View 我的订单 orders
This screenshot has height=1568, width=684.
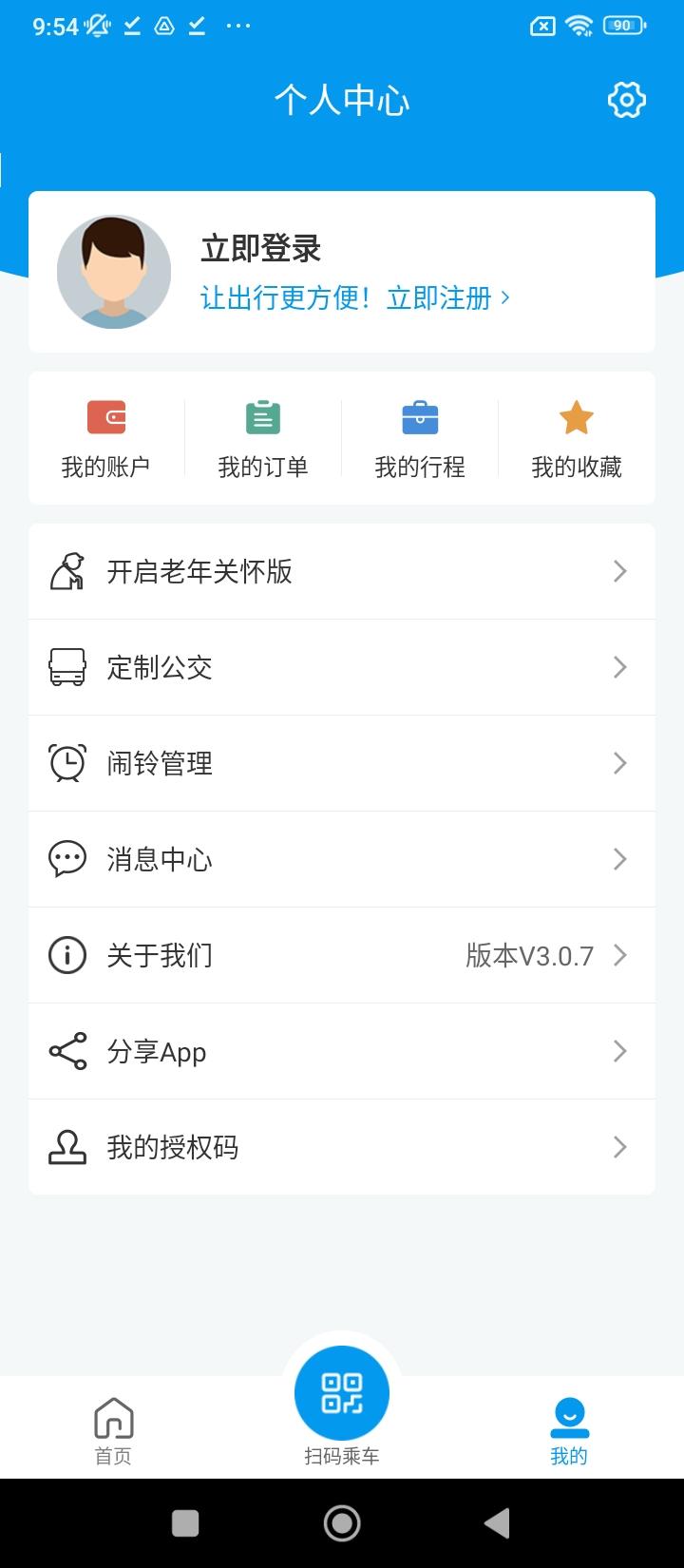tap(263, 439)
